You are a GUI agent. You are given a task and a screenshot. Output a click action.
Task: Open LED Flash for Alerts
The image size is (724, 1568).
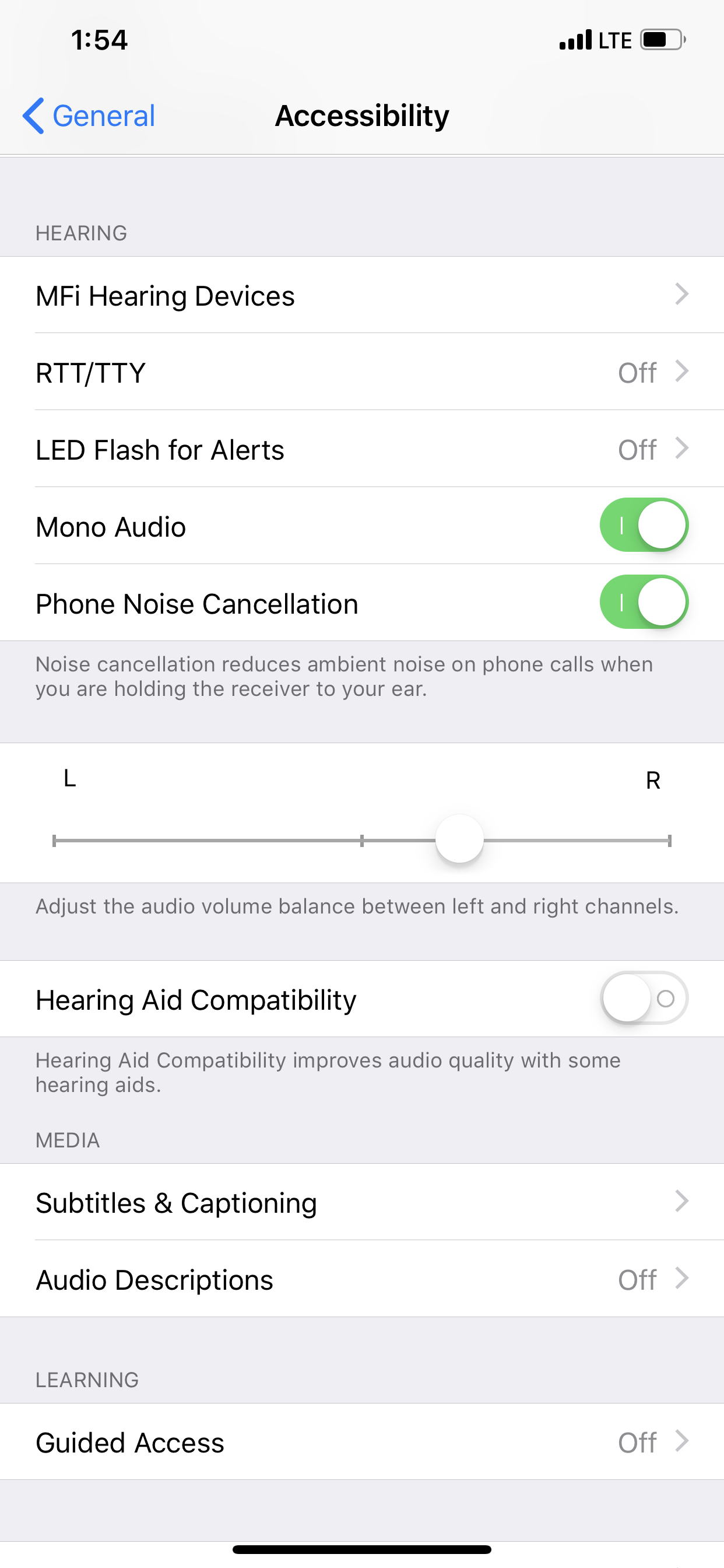(x=361, y=450)
